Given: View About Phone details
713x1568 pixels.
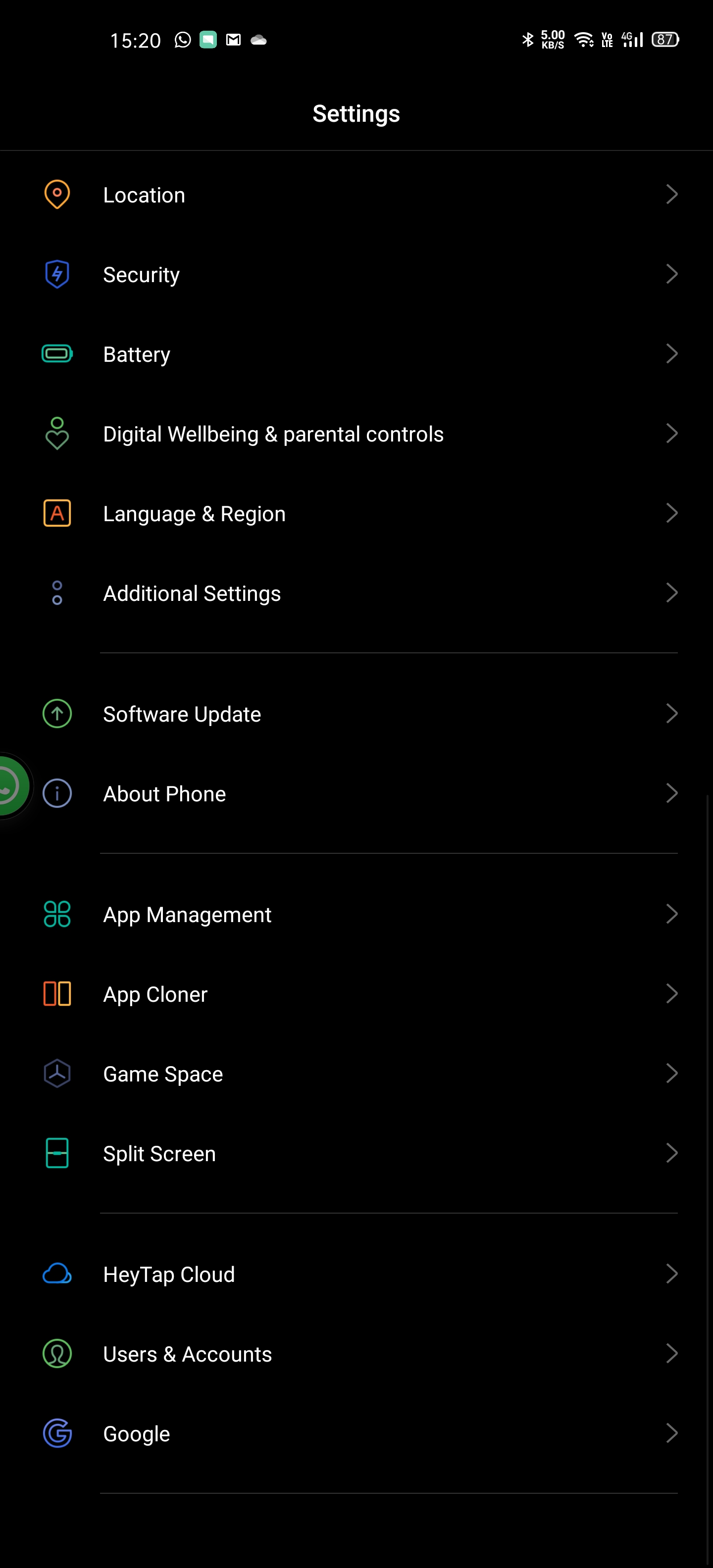Looking at the screenshot, I should pos(356,794).
